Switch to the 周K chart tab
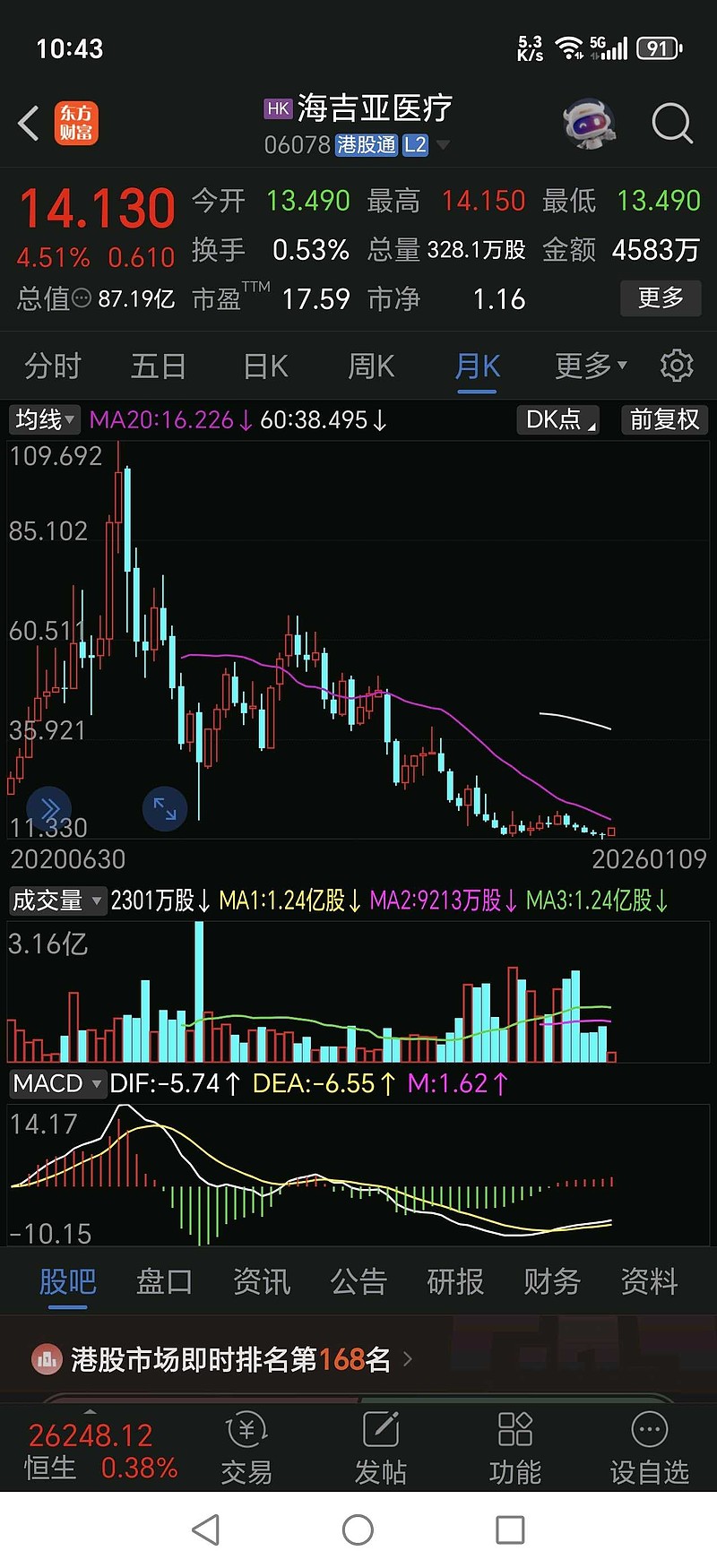This screenshot has width=717, height=1568. coord(371,366)
